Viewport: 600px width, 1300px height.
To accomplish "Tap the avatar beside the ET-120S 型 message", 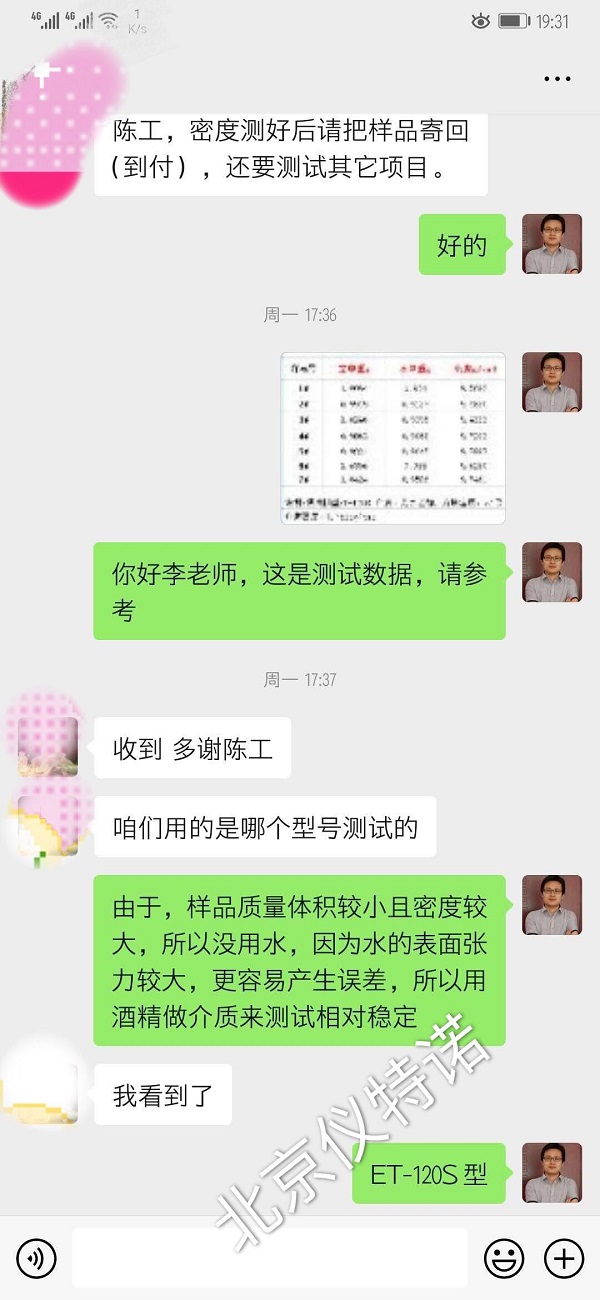I will [x=552, y=1172].
